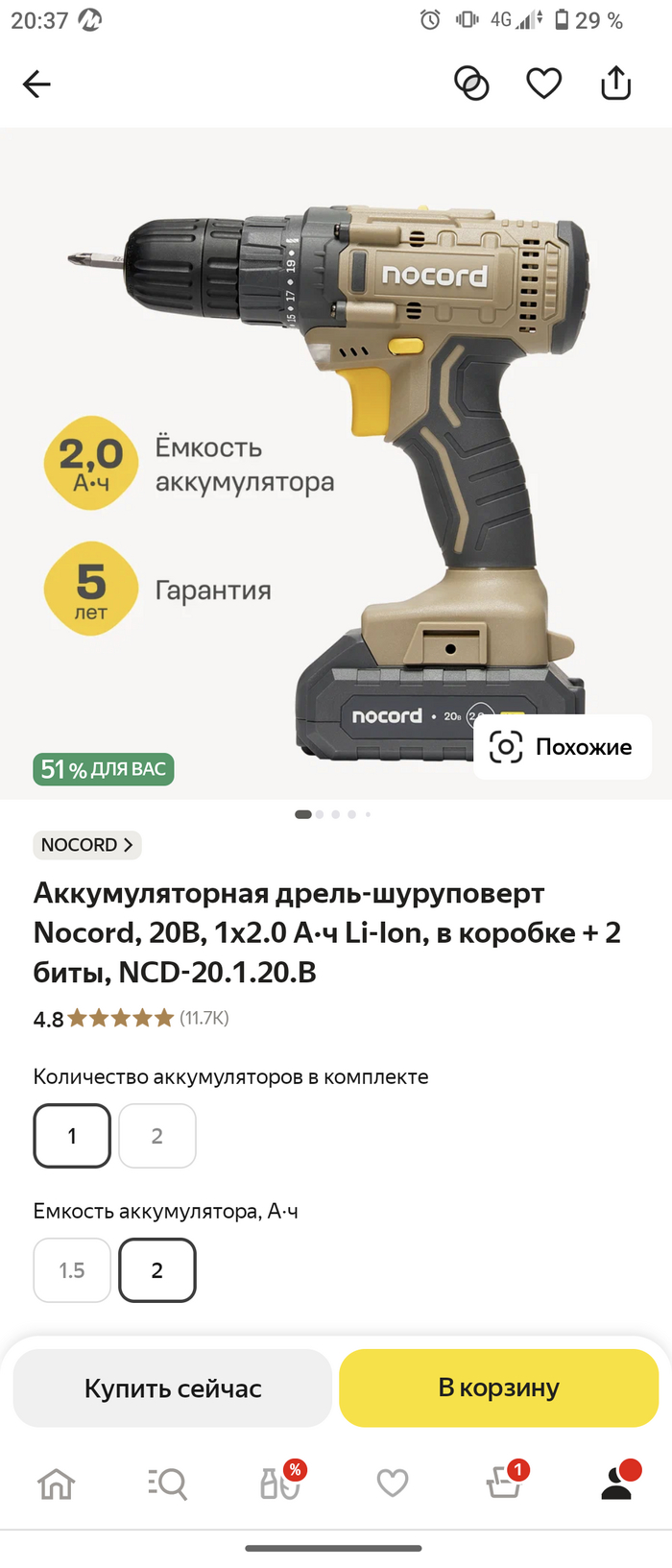The image size is (672, 1568).
Task: Find similar items via Похожие
Action: [563, 747]
